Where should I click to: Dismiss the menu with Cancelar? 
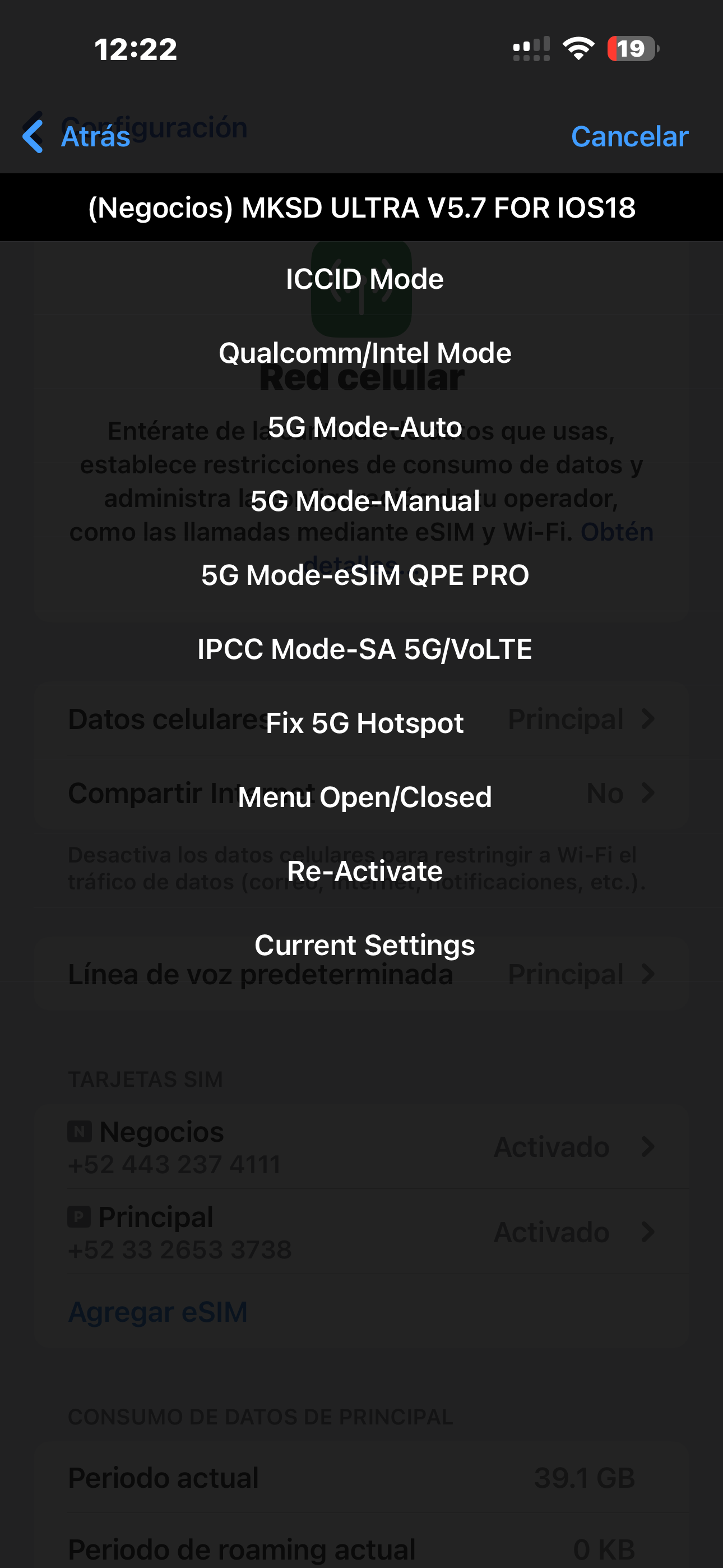click(x=629, y=136)
